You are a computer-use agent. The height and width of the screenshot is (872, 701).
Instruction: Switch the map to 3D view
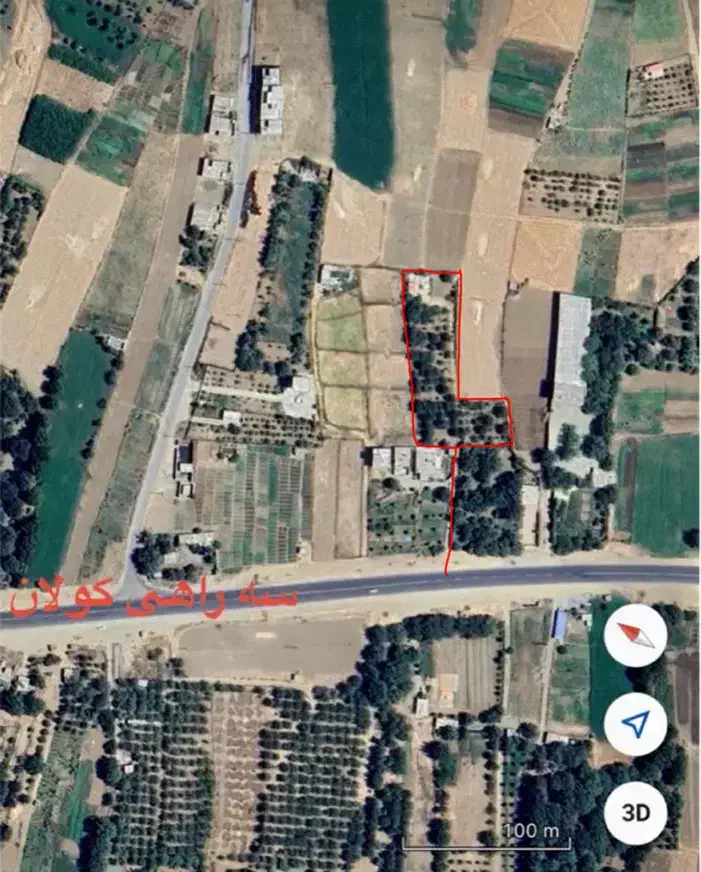(x=637, y=811)
